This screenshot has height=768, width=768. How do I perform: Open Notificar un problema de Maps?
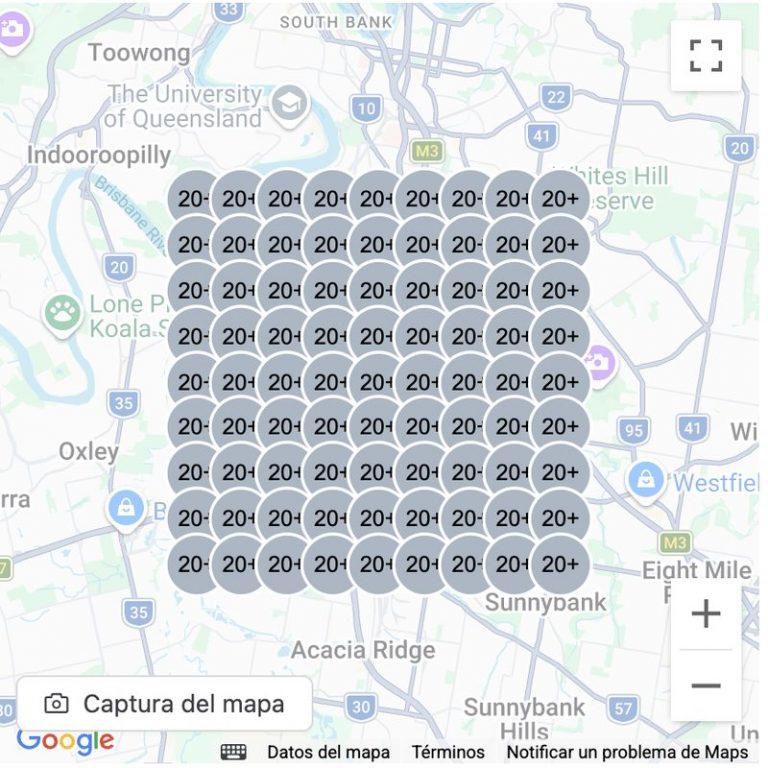tap(627, 752)
